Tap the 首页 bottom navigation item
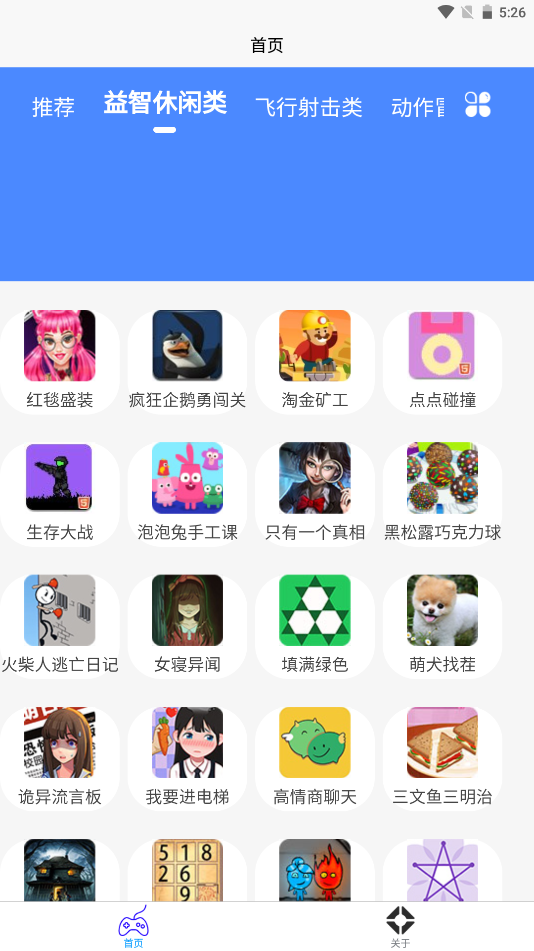 pyautogui.click(x=134, y=927)
